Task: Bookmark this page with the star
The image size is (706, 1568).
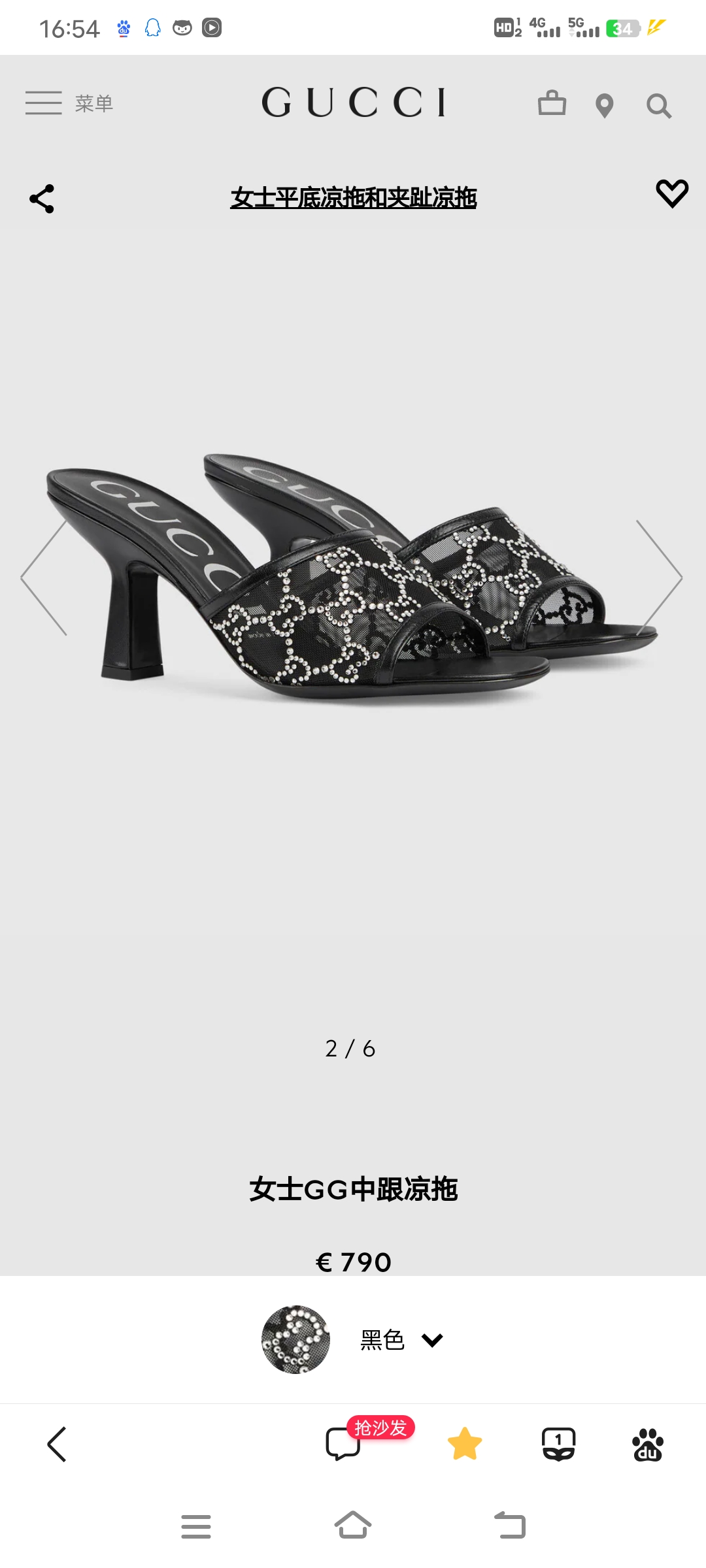Action: (x=465, y=1444)
